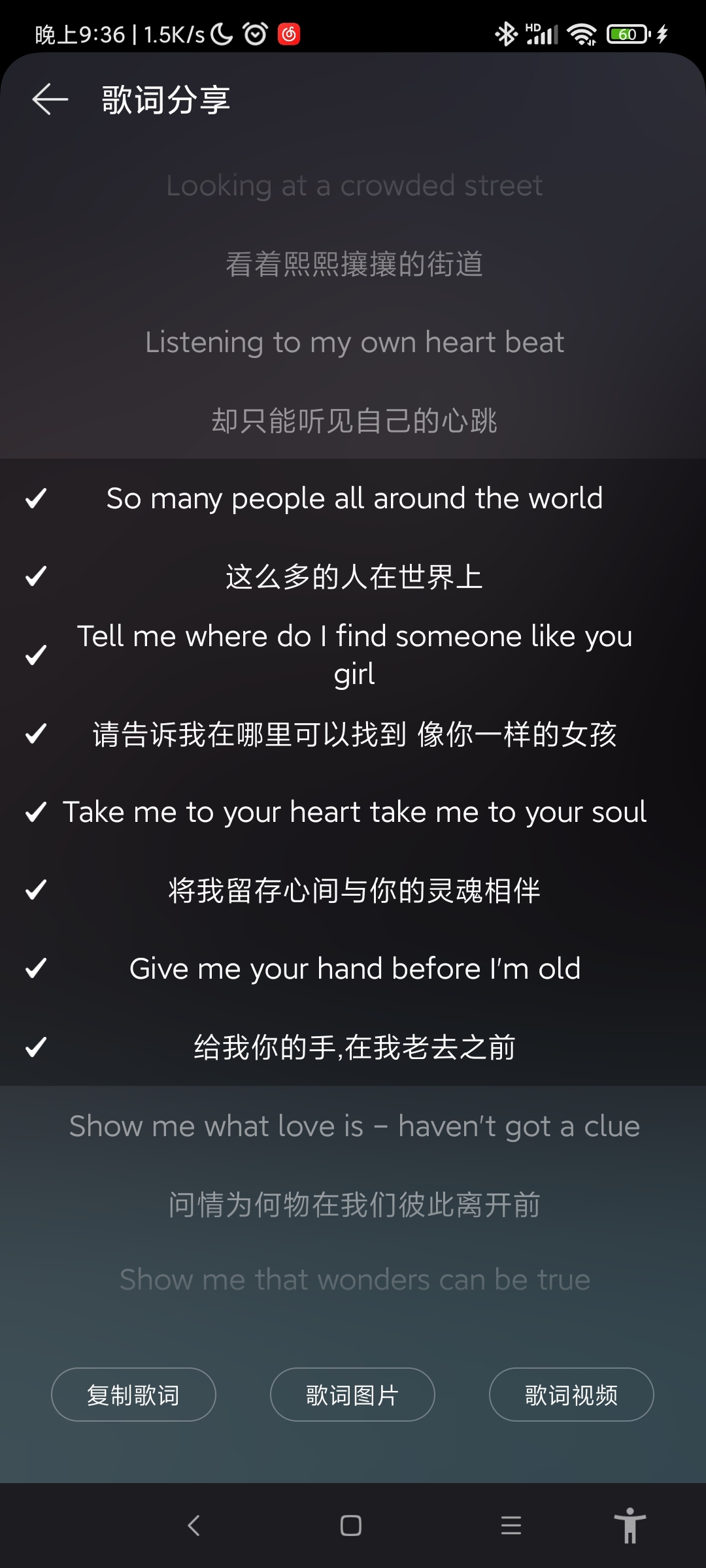Screen dimensions: 706x1568
Task: Select "Show me what love is" lyric
Action: point(354,1126)
